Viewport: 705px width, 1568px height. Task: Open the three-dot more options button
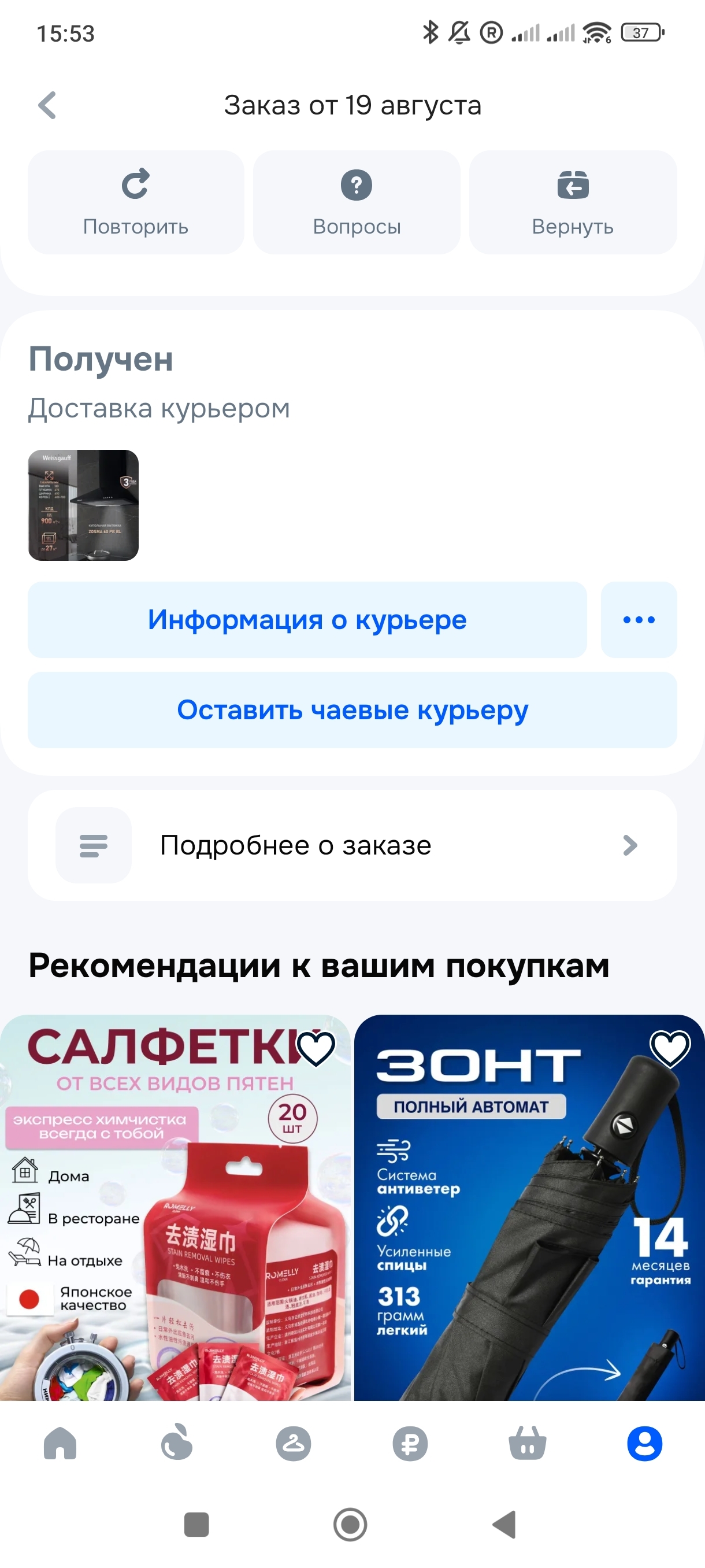[x=639, y=620]
